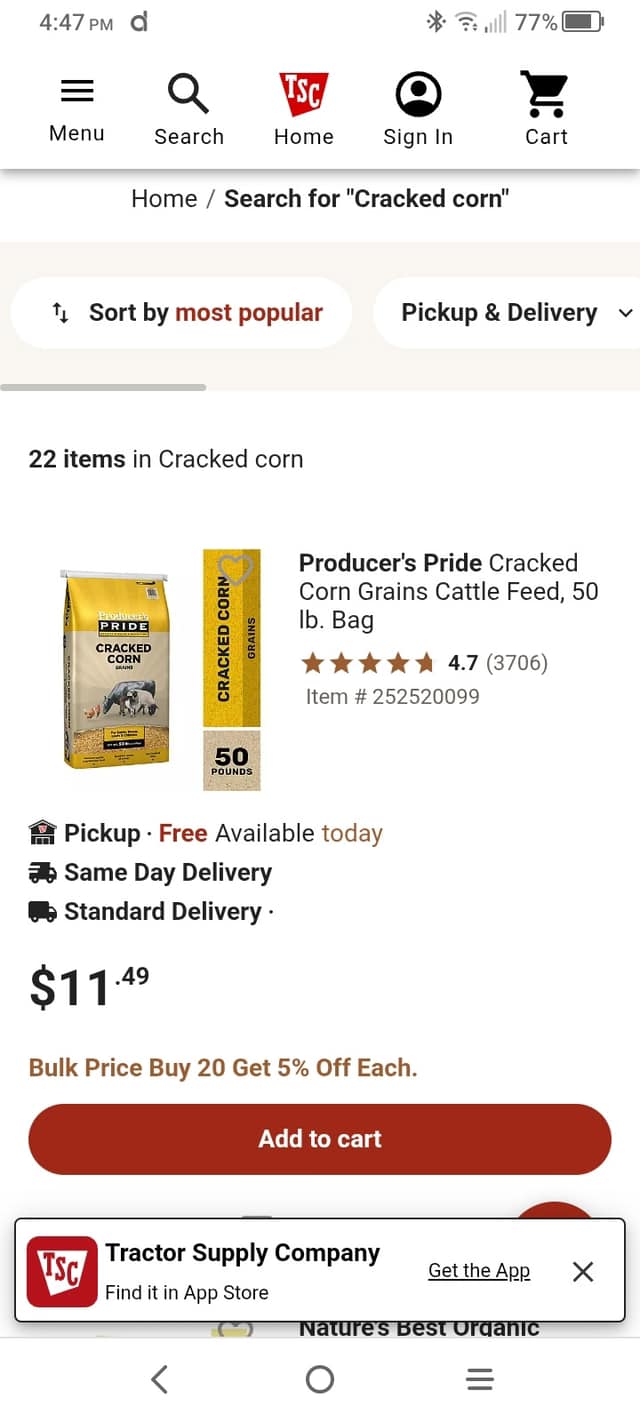
Task: View the shopping Cart
Action: pos(546,109)
